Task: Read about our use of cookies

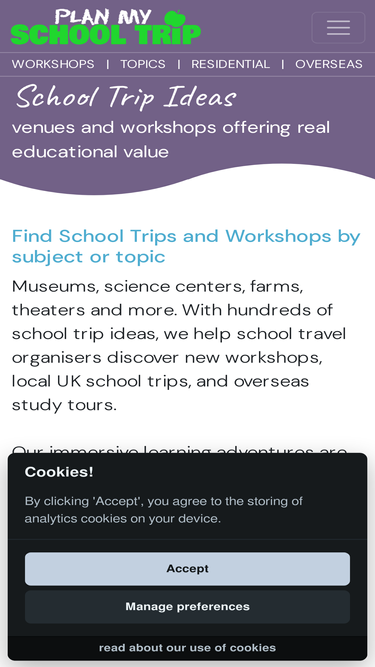Action: tap(188, 648)
